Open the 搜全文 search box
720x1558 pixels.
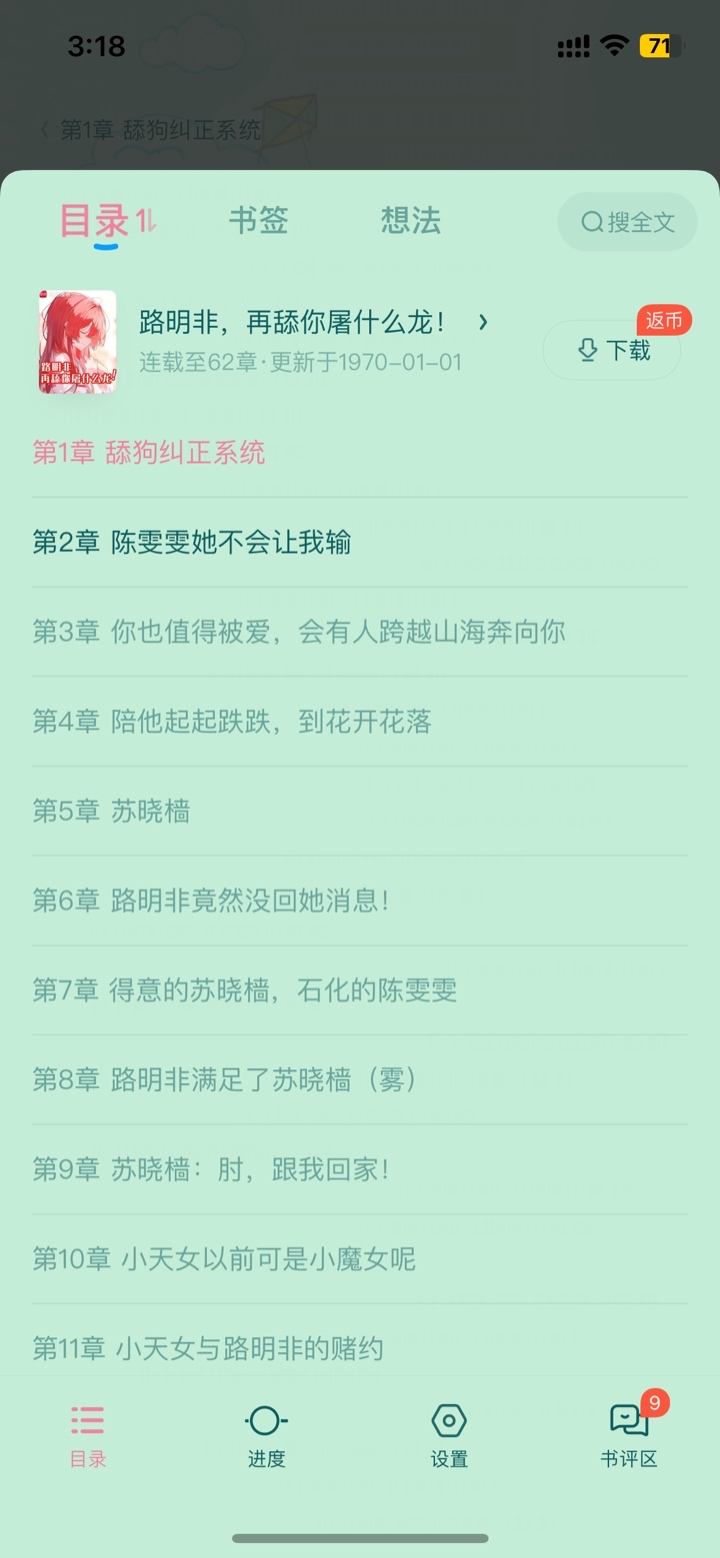pos(627,222)
